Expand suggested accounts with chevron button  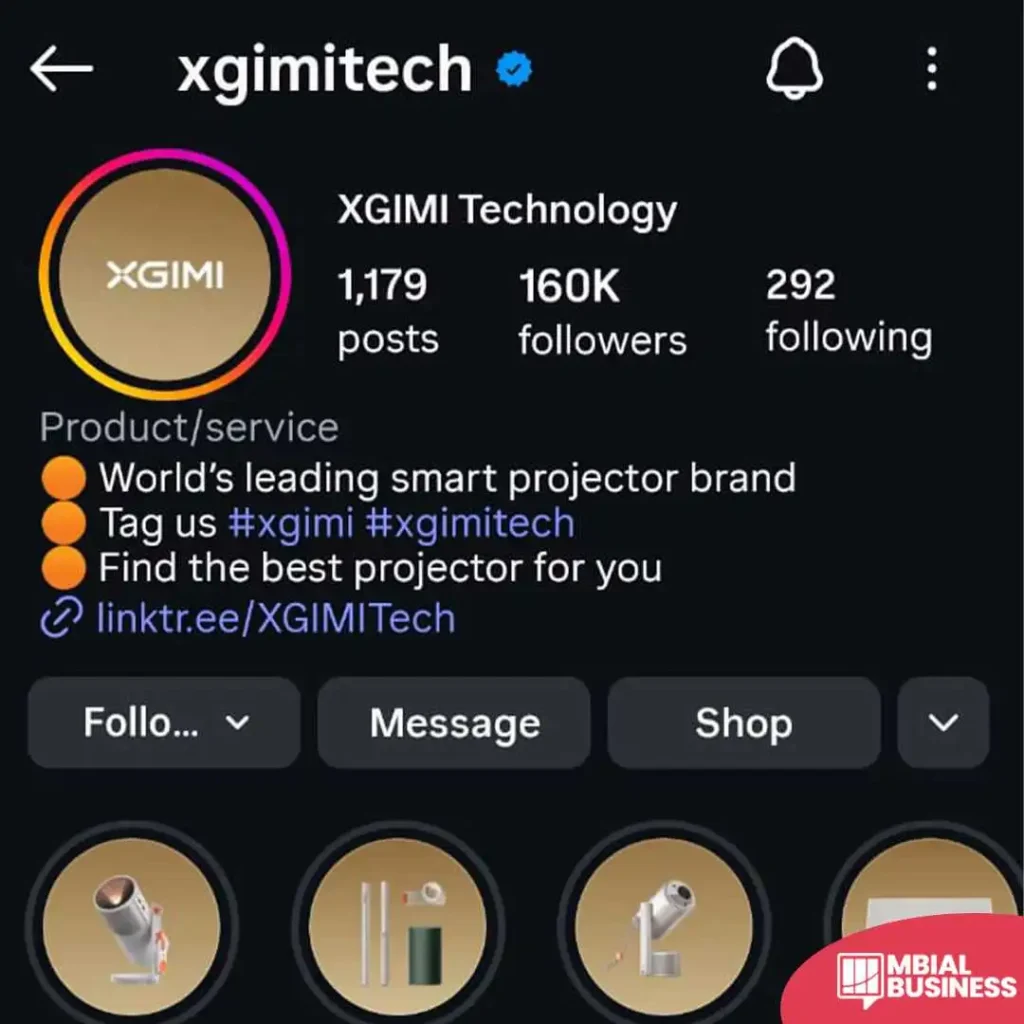(943, 722)
